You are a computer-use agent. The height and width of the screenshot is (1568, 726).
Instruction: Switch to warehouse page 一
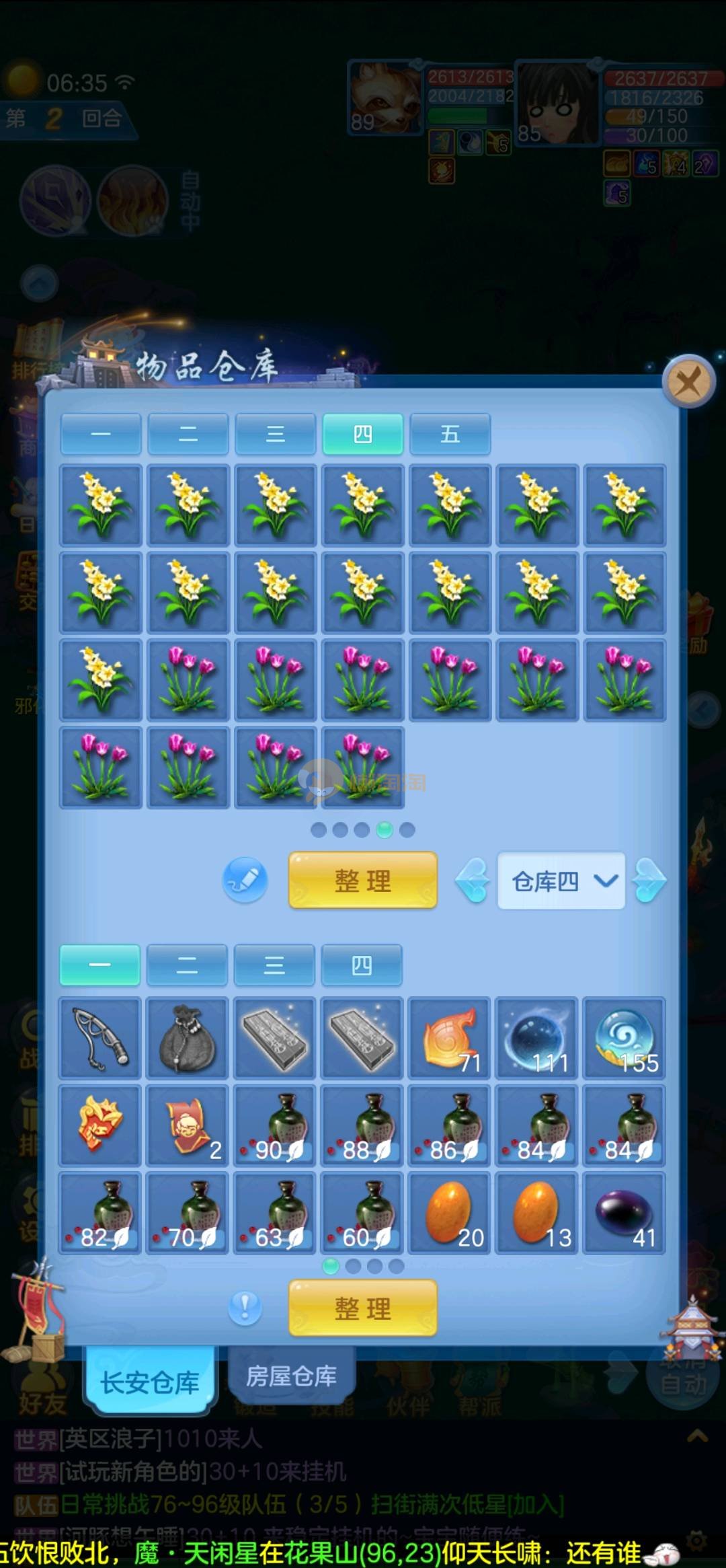pos(101,434)
